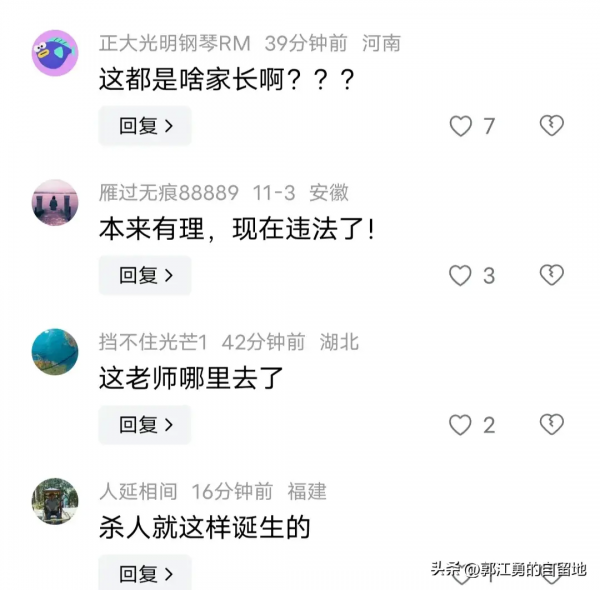Reply to 挡不住光芒1's comment
This screenshot has width=600, height=590.
145,424
